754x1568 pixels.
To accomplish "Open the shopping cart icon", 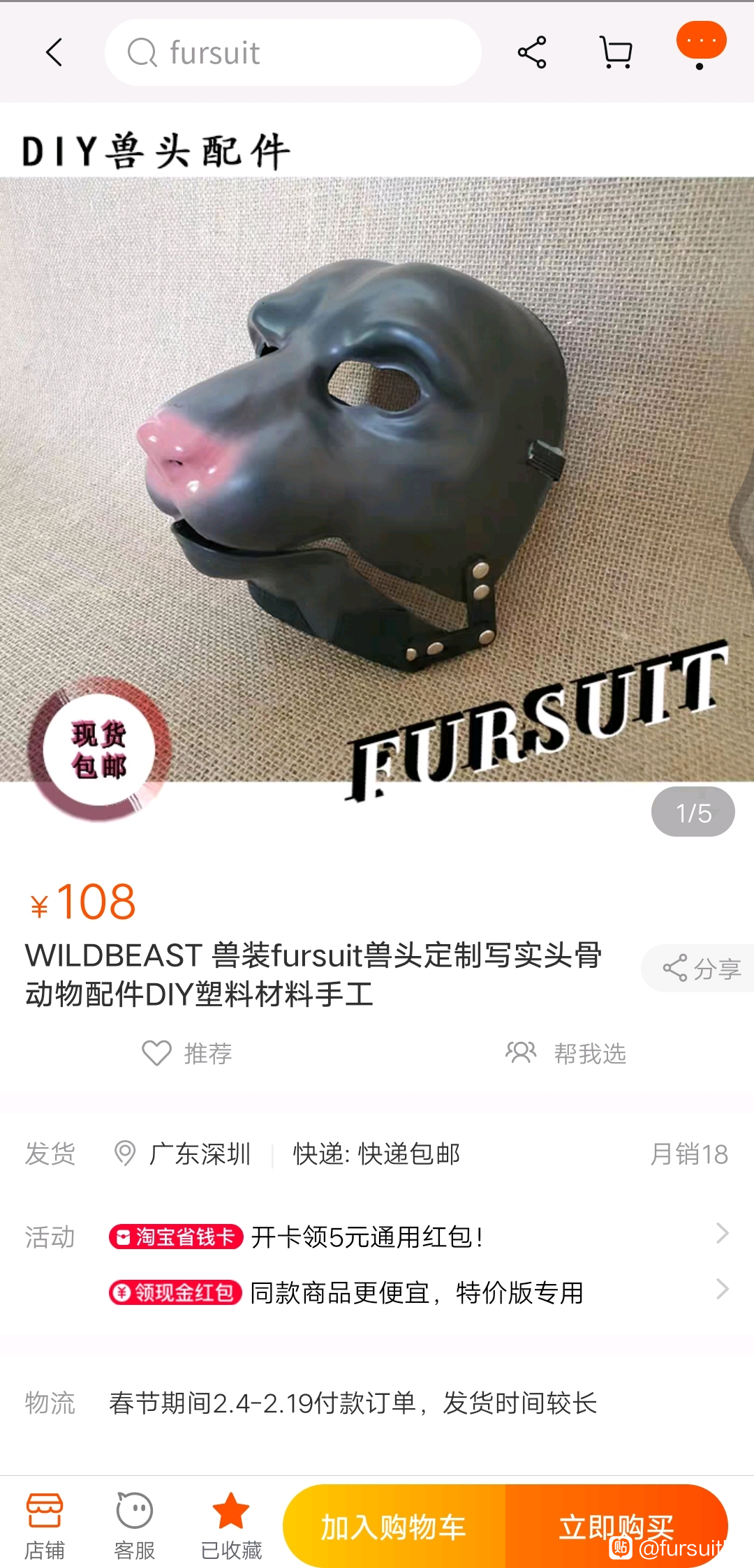I will pos(616,52).
